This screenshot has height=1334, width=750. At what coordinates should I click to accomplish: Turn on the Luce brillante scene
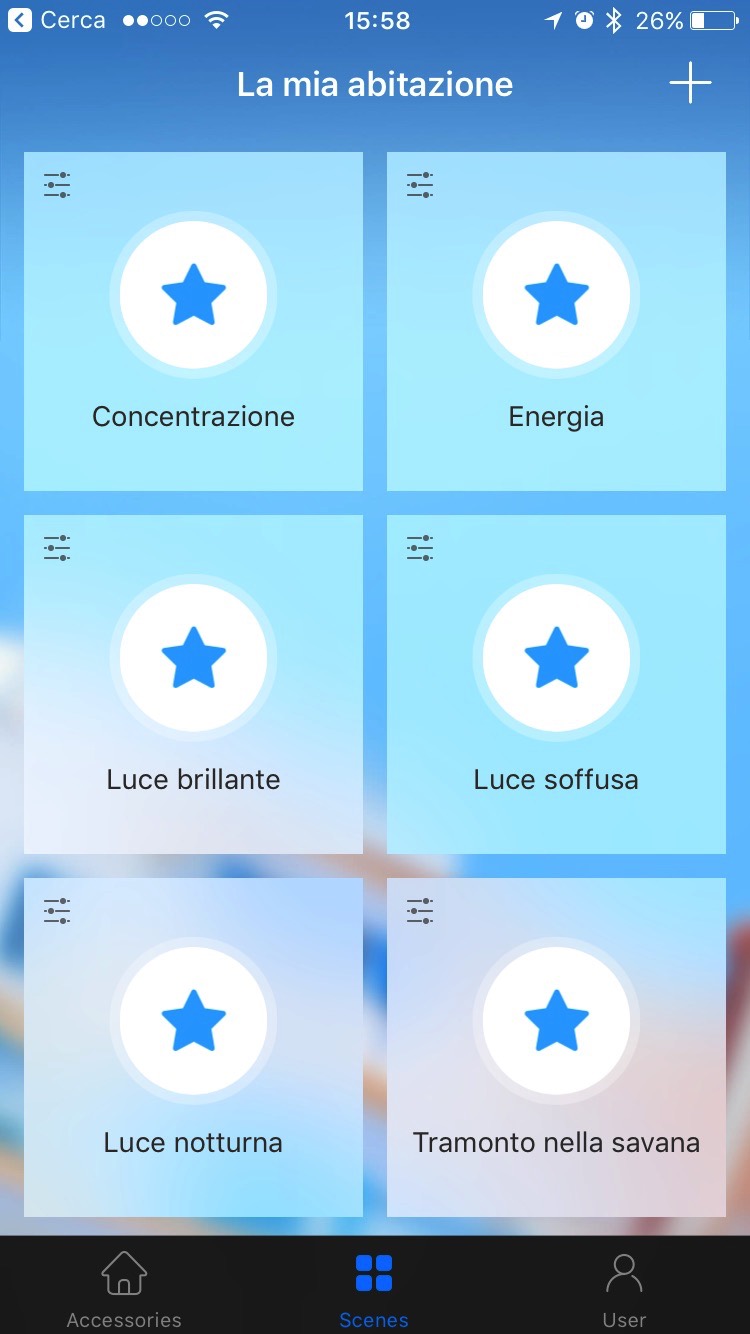193,659
